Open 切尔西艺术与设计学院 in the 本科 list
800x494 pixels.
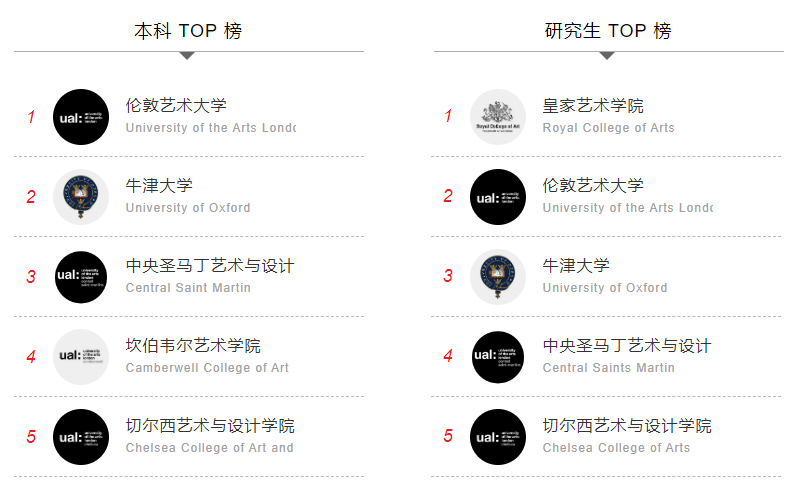(210, 426)
